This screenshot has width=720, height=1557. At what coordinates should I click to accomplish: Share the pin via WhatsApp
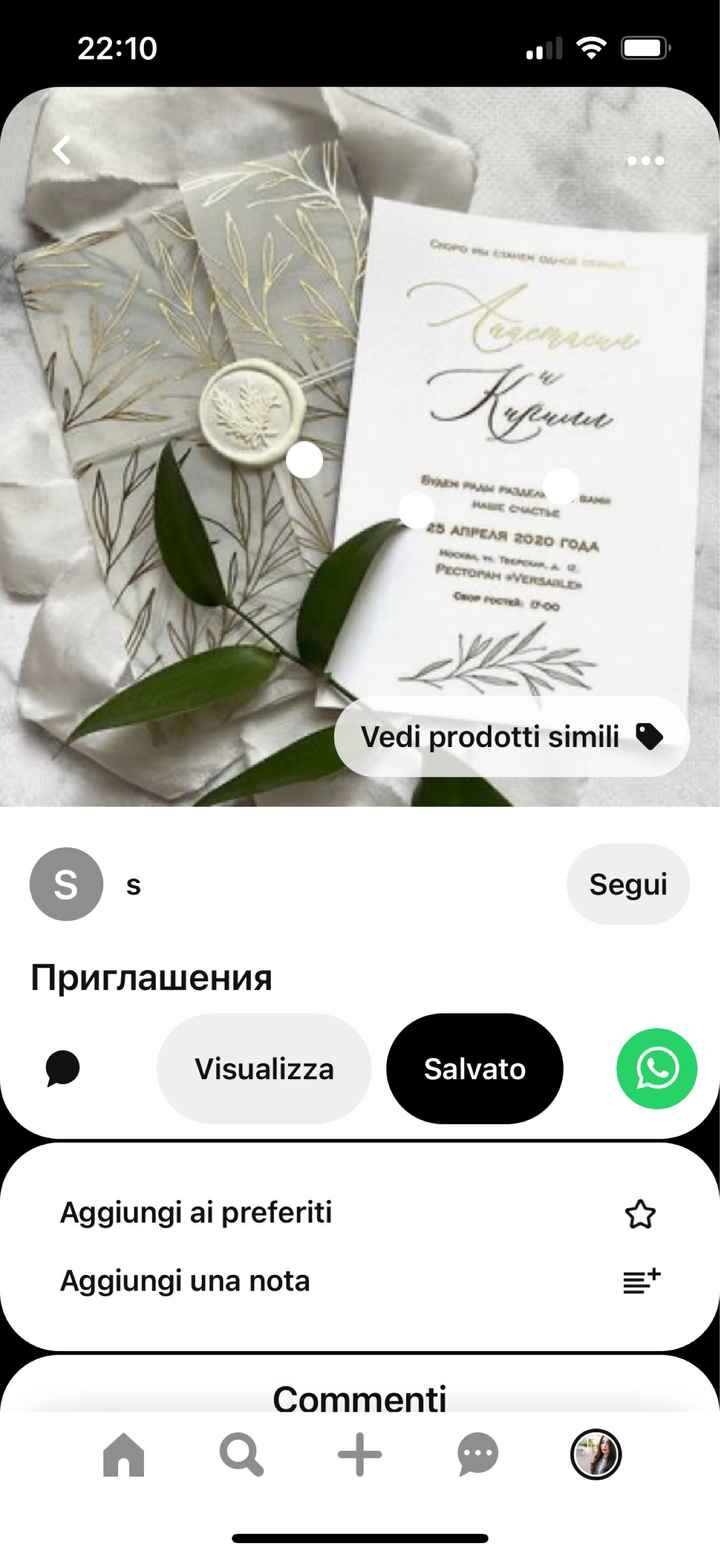[656, 1069]
